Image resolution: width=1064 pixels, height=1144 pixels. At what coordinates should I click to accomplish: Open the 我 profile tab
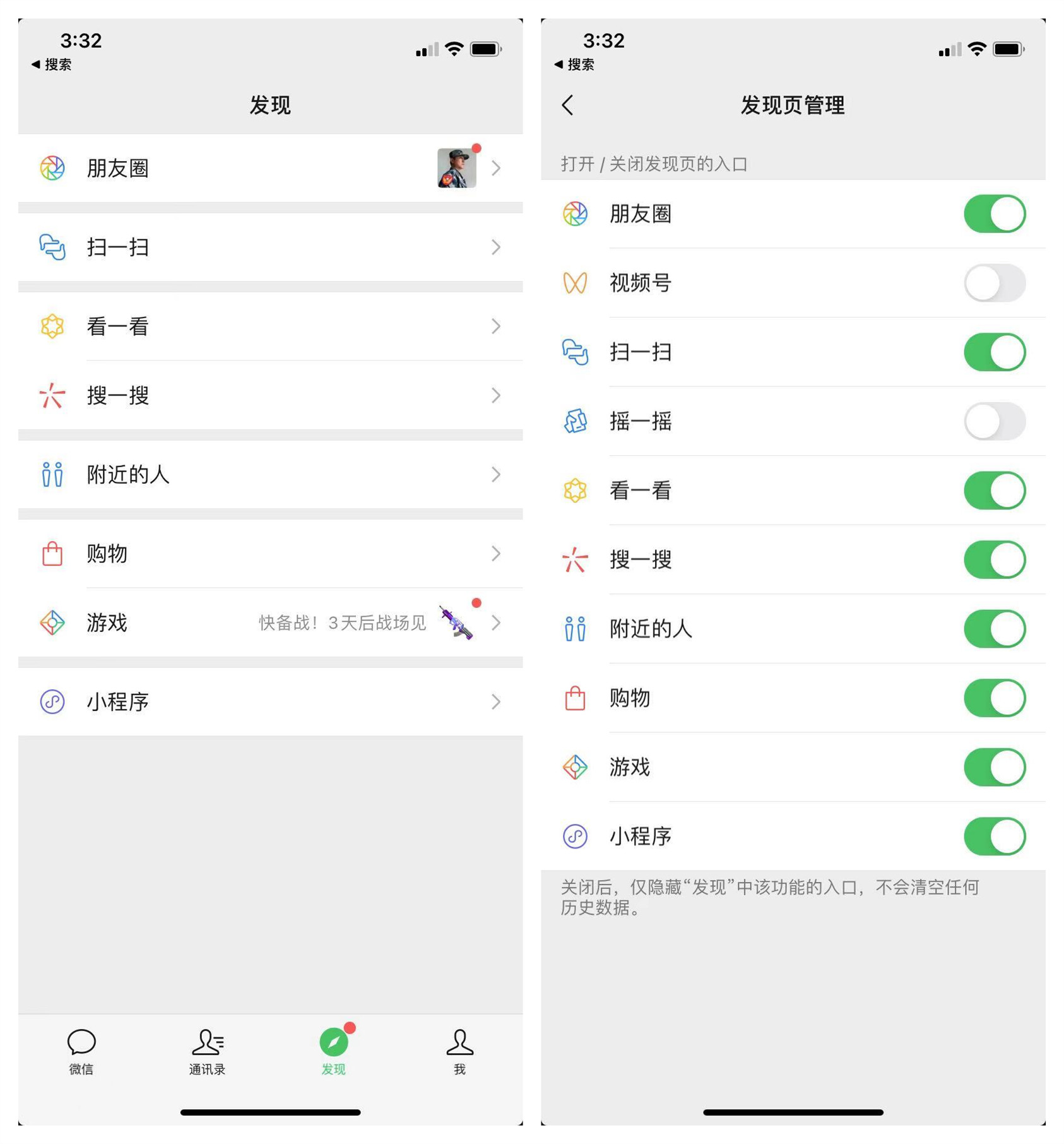(459, 1051)
